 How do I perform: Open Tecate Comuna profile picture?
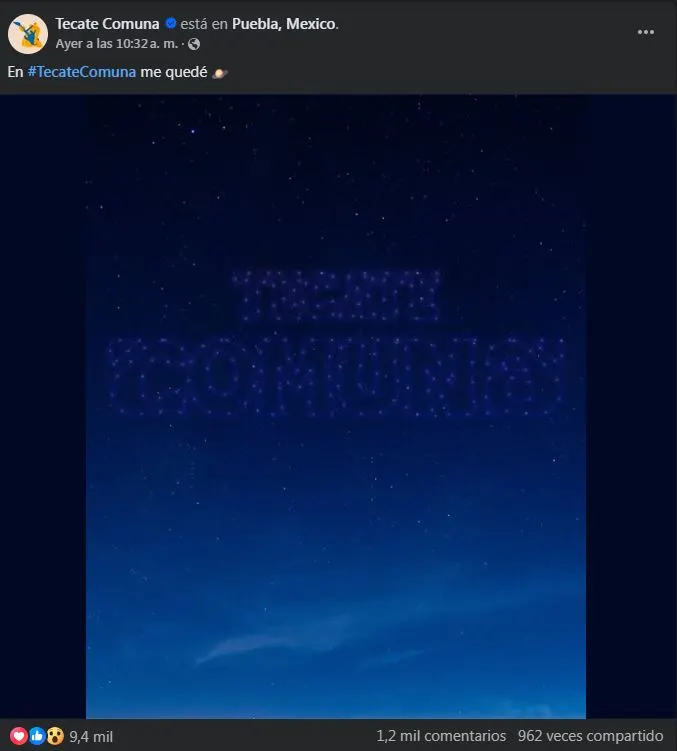(x=28, y=34)
